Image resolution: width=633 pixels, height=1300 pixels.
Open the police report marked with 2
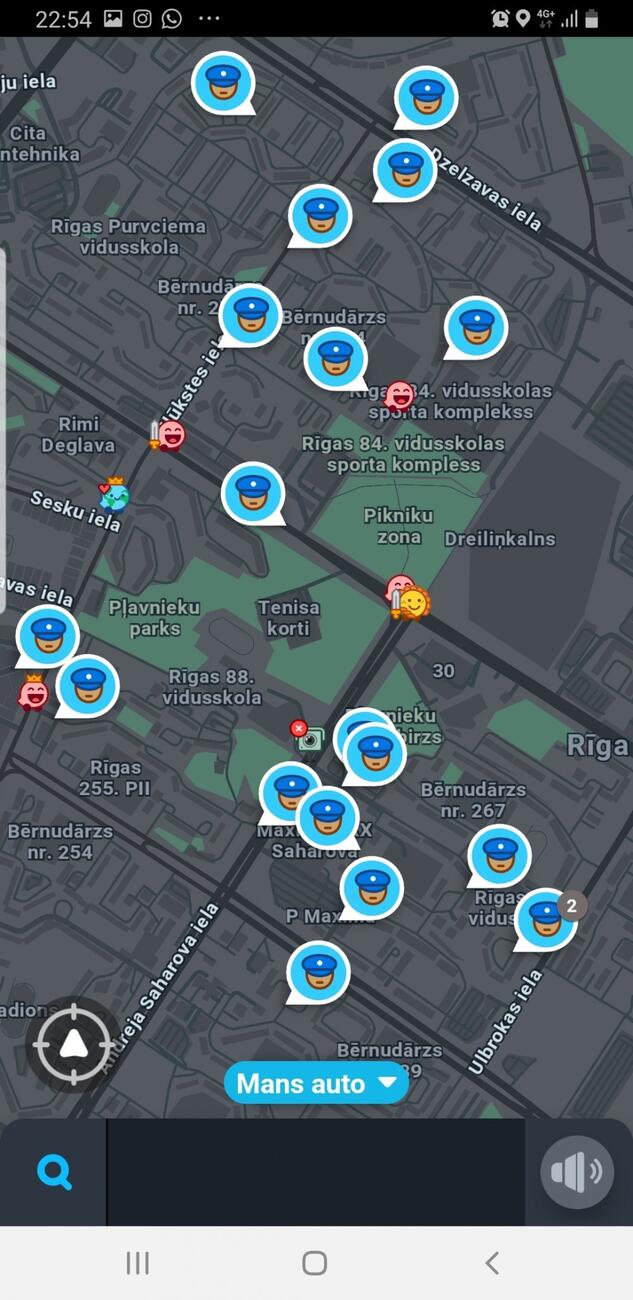coord(546,919)
